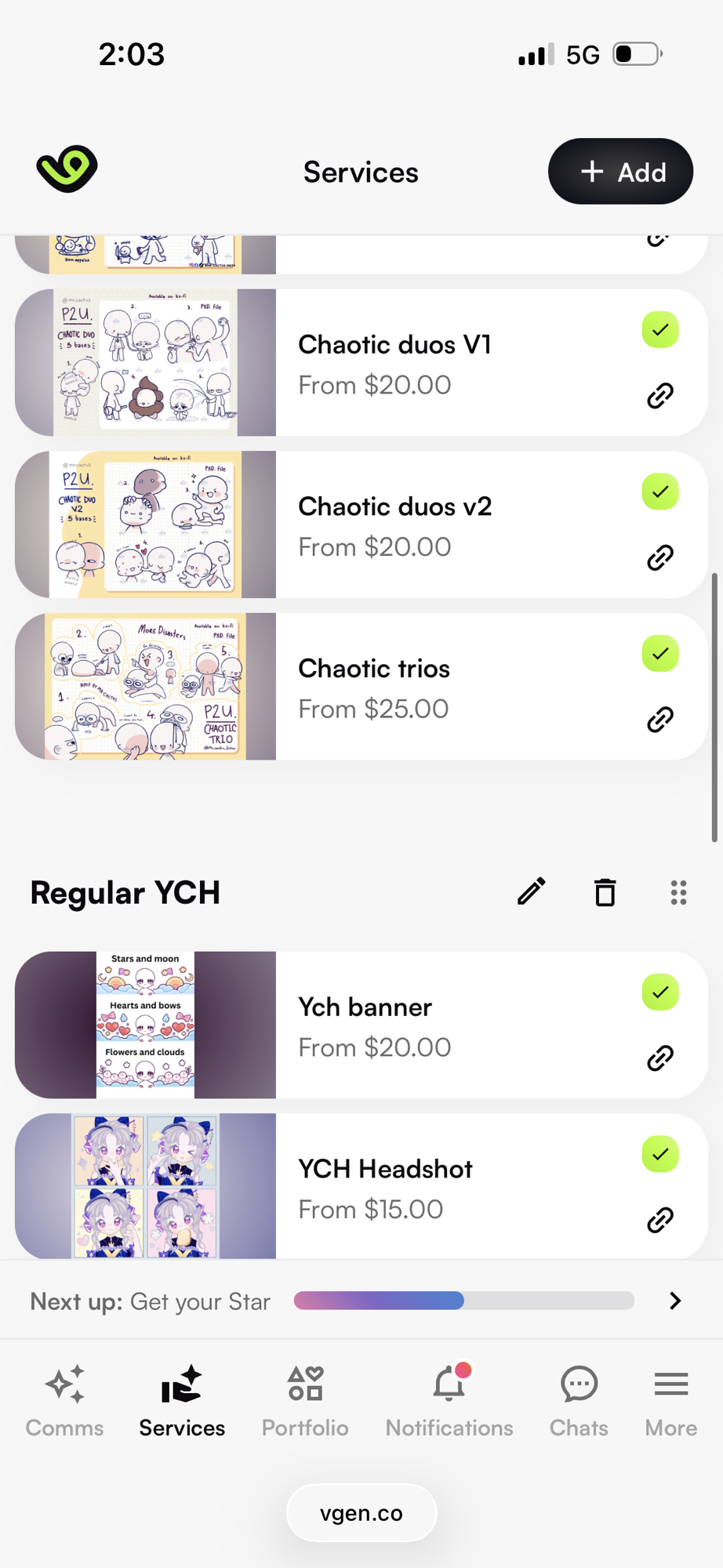This screenshot has height=1568, width=723.
Task: Edit the Regular YCH category
Action: (x=531, y=892)
